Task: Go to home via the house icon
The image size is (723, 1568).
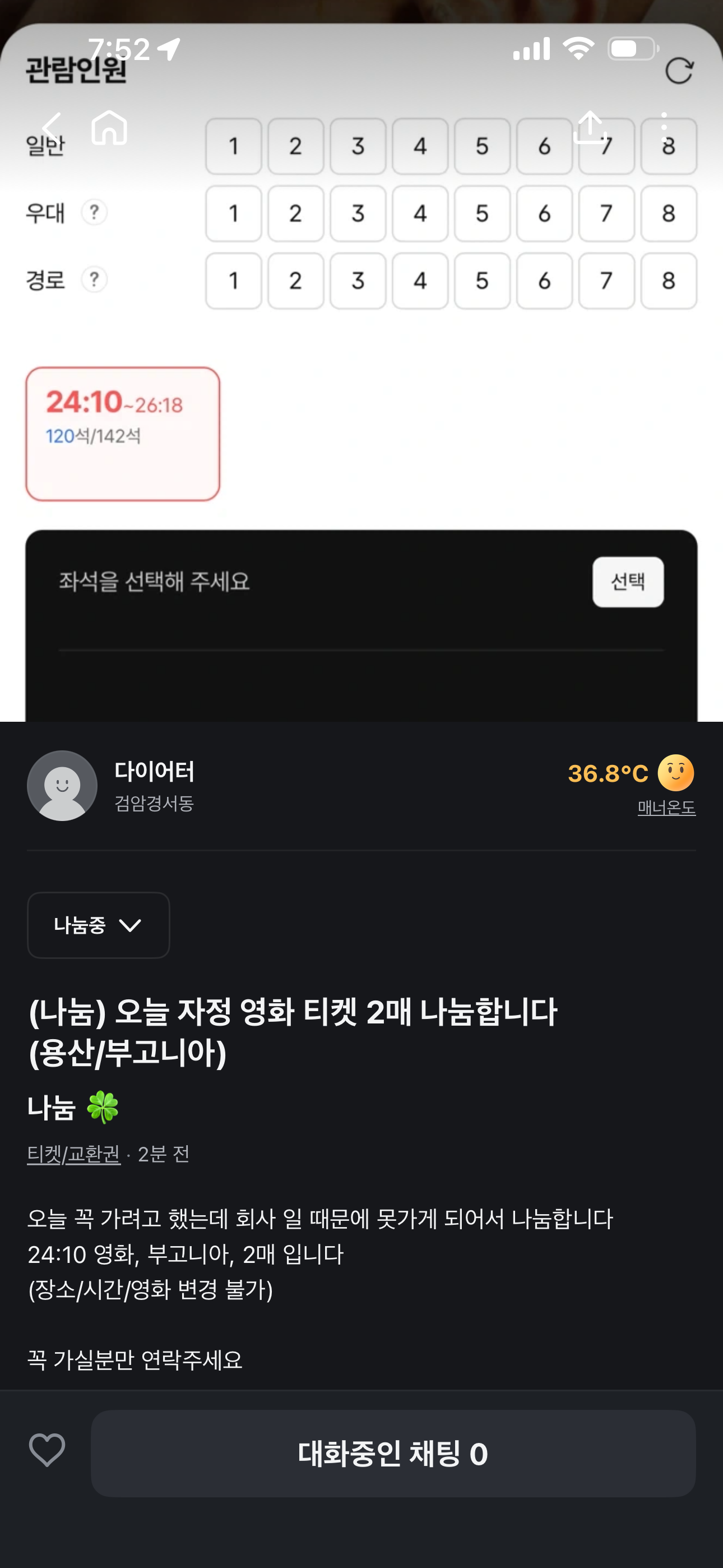Action: [x=109, y=127]
